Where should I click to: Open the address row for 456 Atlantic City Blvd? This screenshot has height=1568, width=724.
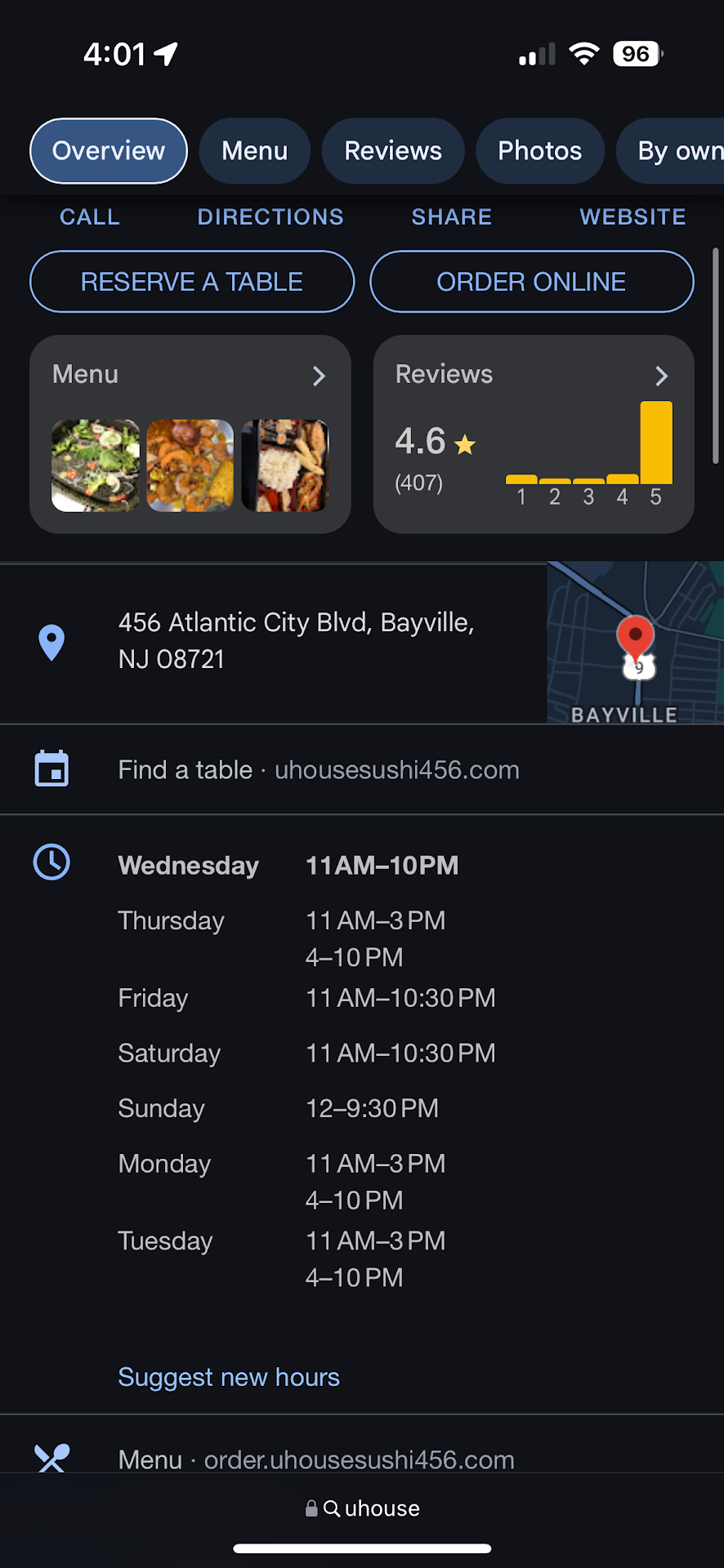click(296, 641)
